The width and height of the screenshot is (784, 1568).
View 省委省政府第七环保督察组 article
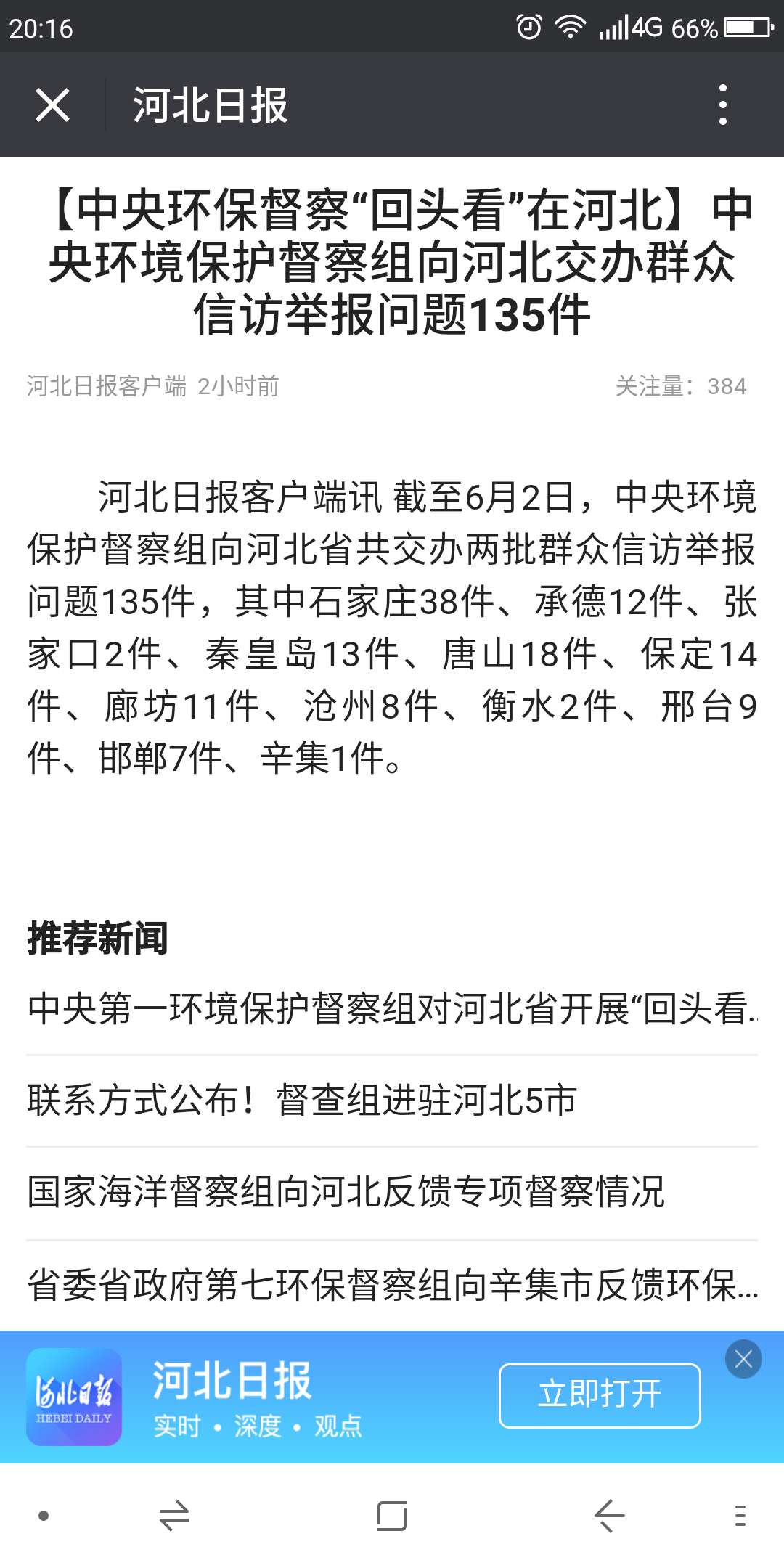[392, 1285]
